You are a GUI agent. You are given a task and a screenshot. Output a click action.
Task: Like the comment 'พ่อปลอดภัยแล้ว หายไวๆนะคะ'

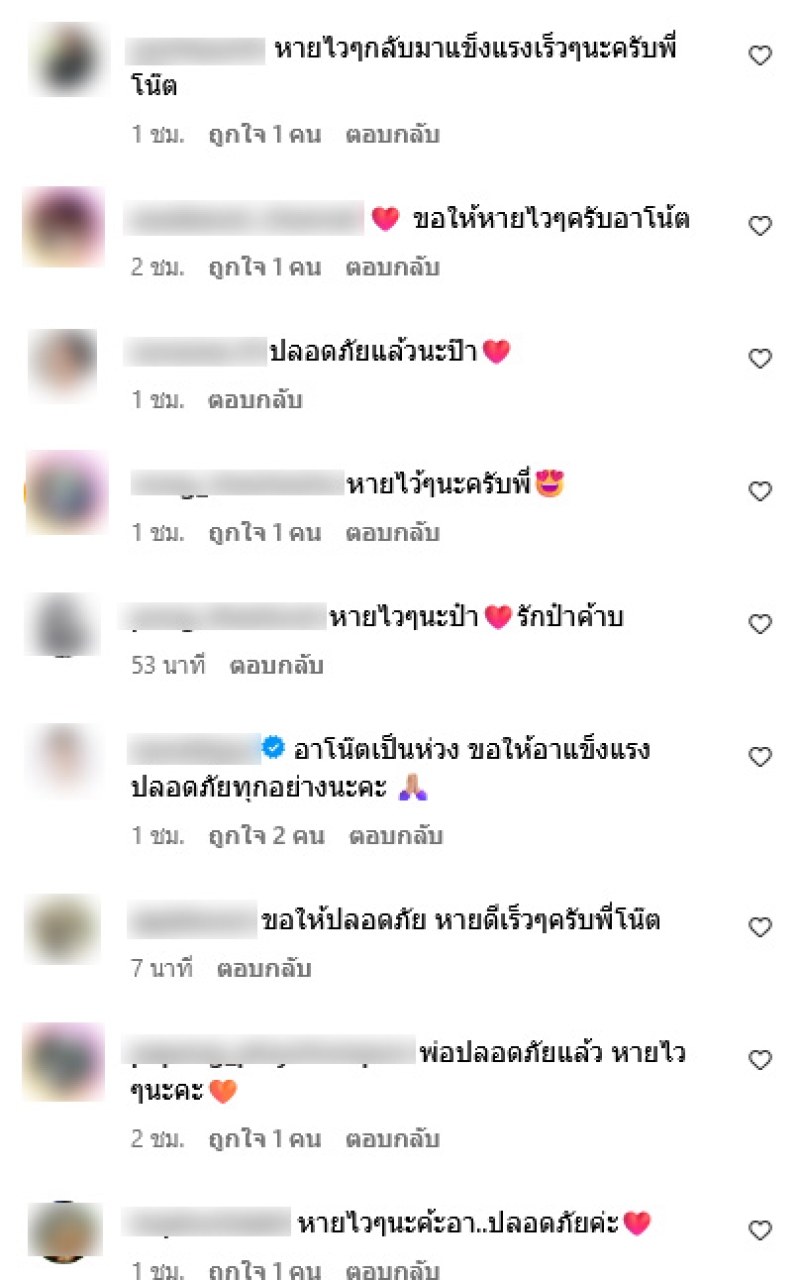760,1059
